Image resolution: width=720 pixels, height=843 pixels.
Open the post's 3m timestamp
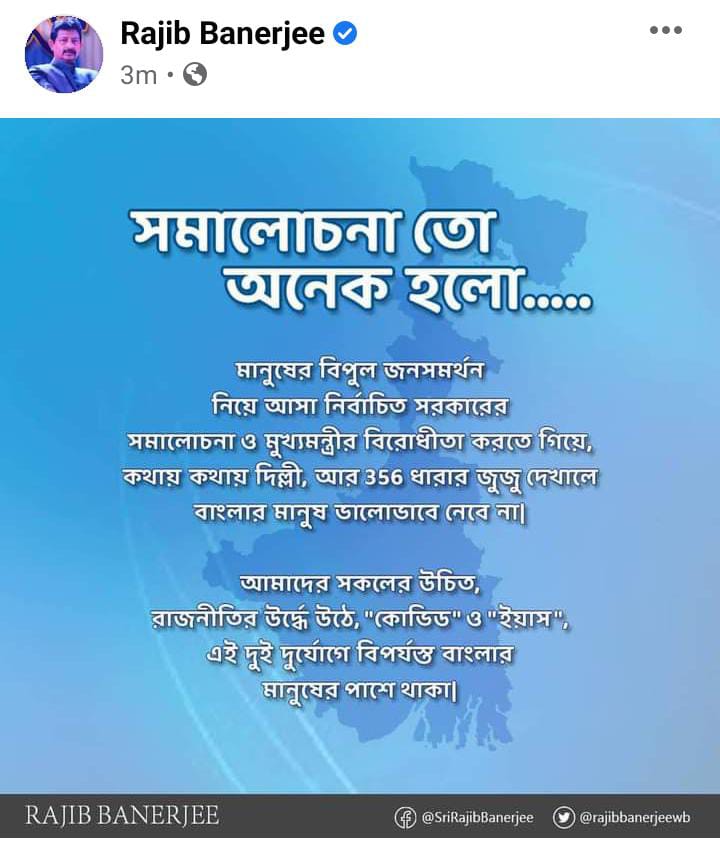click(137, 74)
